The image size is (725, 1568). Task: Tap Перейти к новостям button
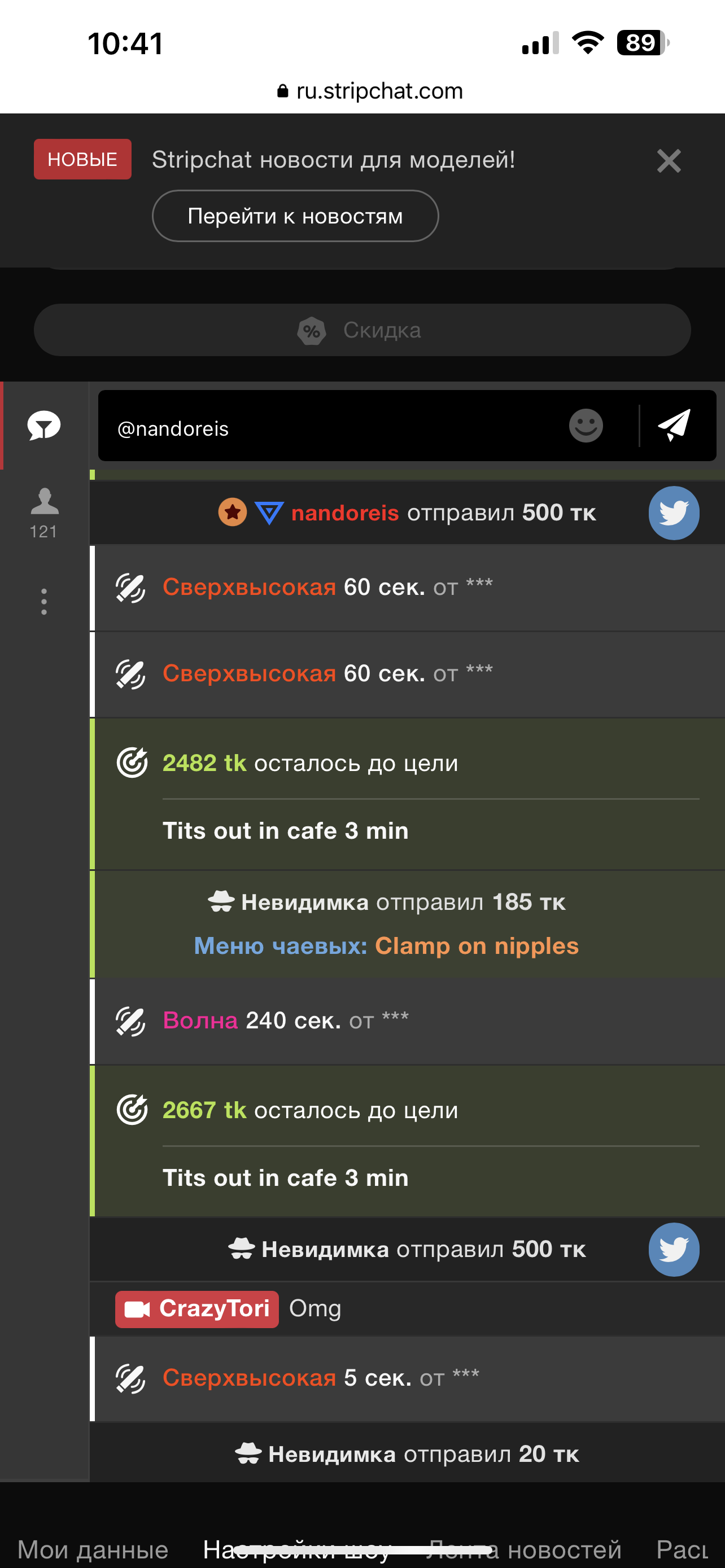(295, 216)
